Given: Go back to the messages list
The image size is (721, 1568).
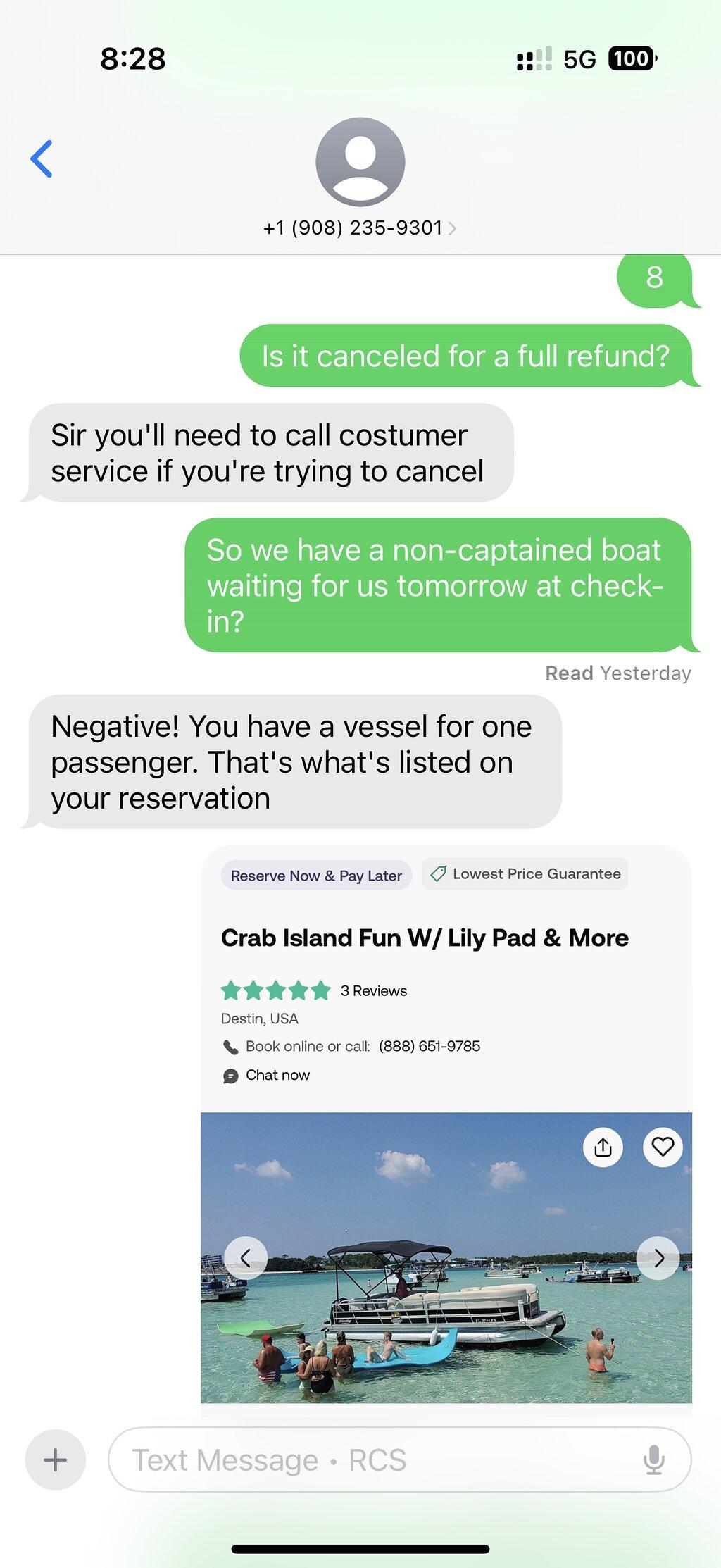Looking at the screenshot, I should tap(42, 159).
